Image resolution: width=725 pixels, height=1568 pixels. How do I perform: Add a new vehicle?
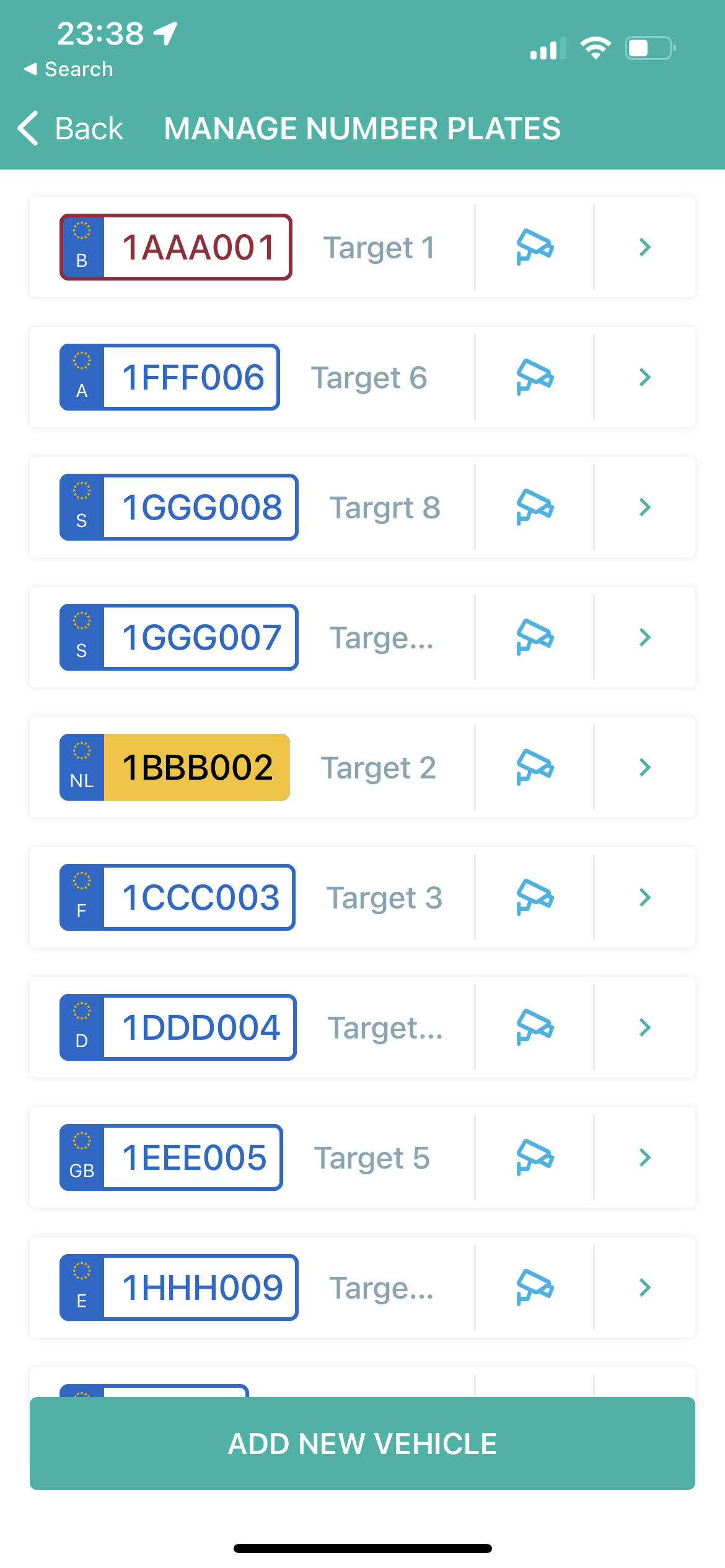362,1444
